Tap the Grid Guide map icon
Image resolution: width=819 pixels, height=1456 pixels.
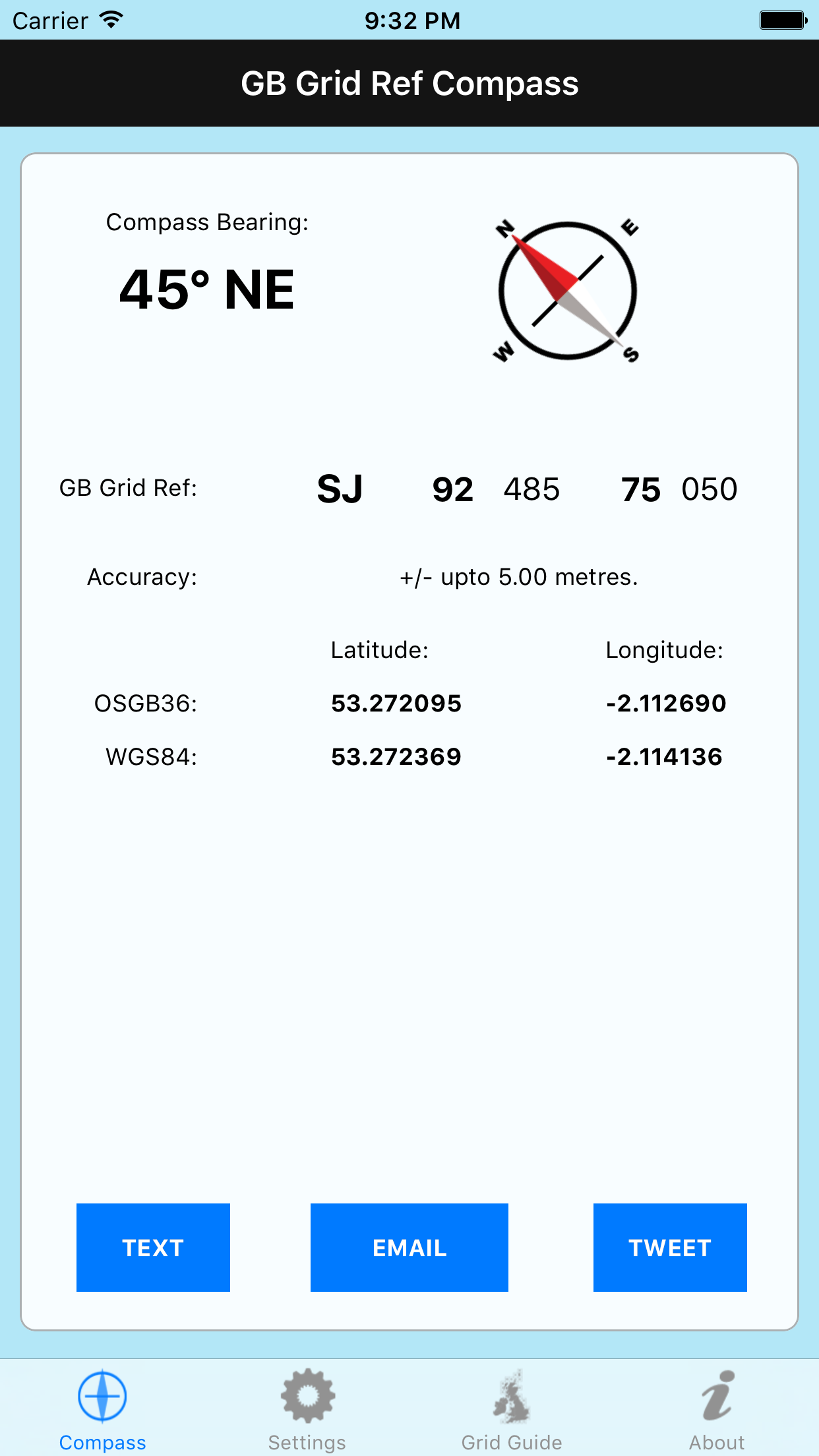[512, 1395]
